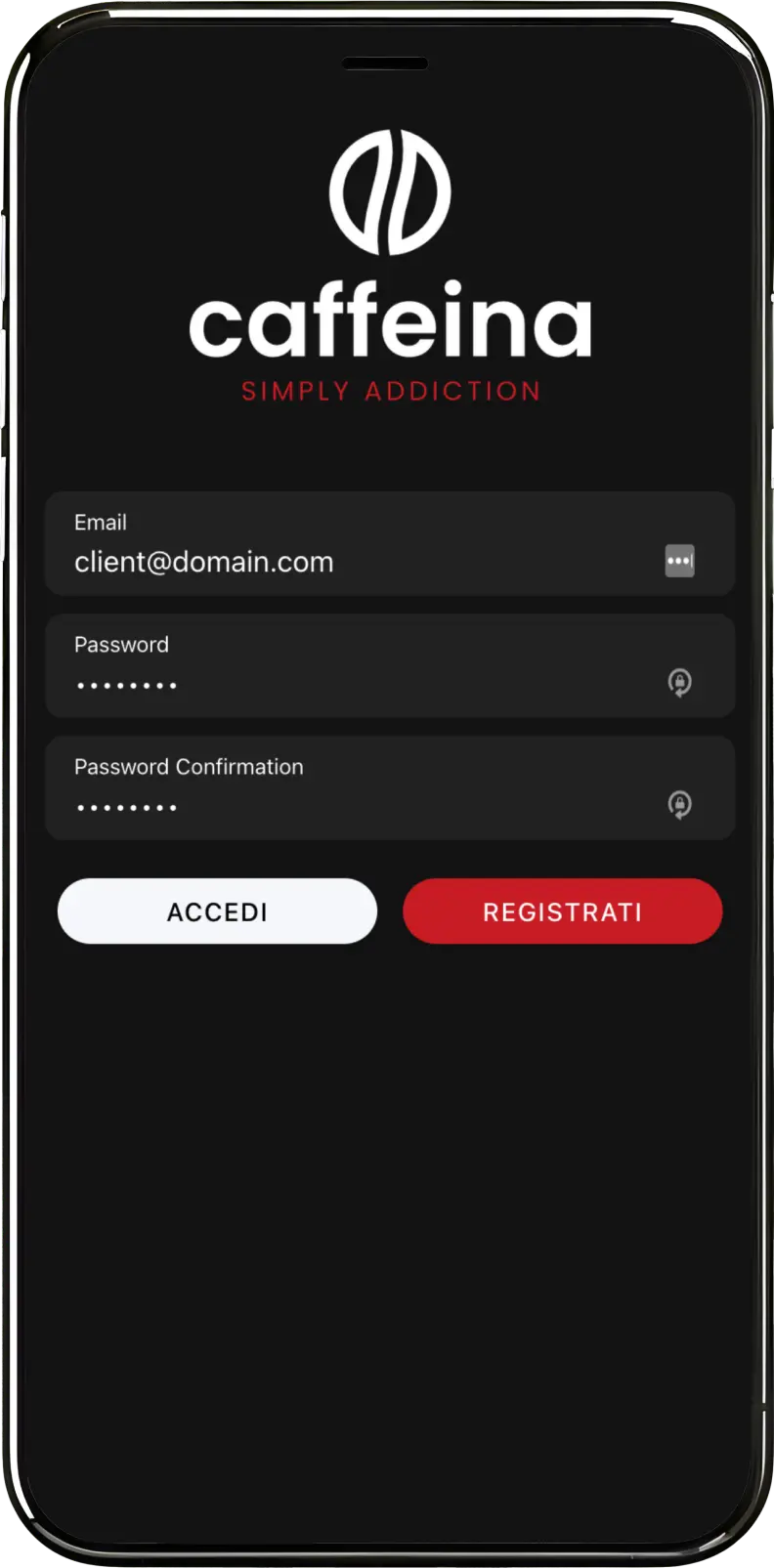This screenshot has width=774, height=1568.
Task: Hit the red REGISTRATI button
Action: point(563,911)
